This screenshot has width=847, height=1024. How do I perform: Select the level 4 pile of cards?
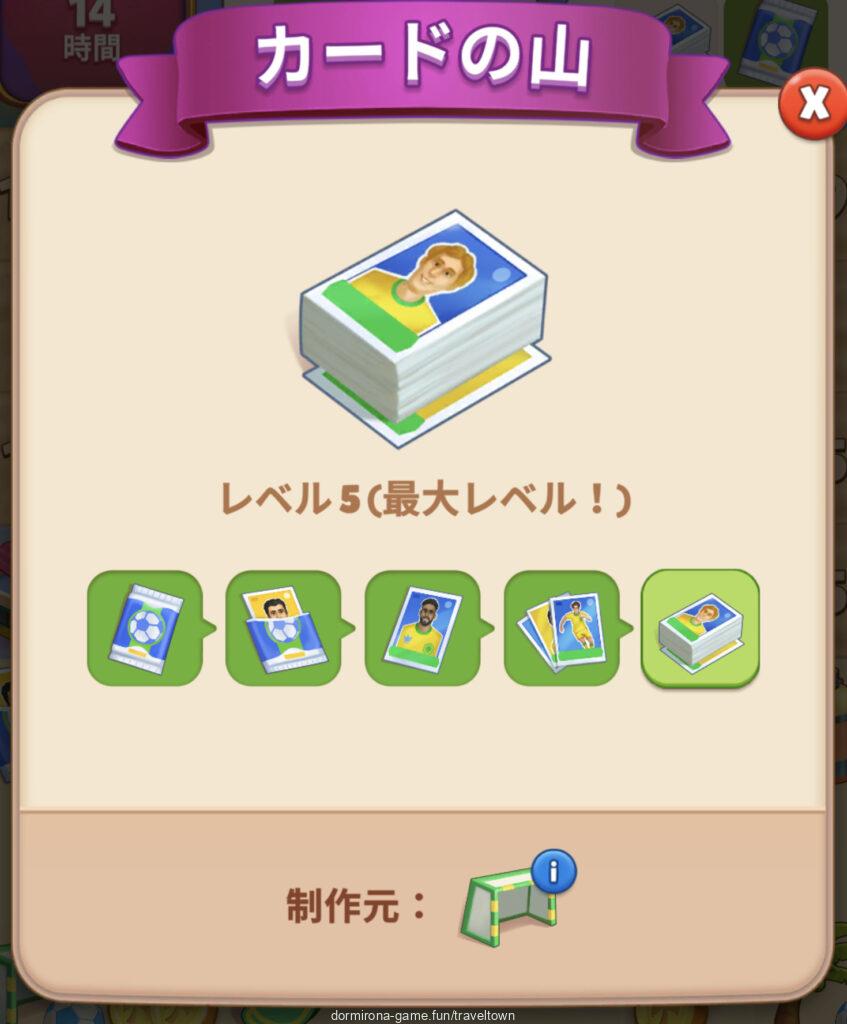[x=561, y=627]
